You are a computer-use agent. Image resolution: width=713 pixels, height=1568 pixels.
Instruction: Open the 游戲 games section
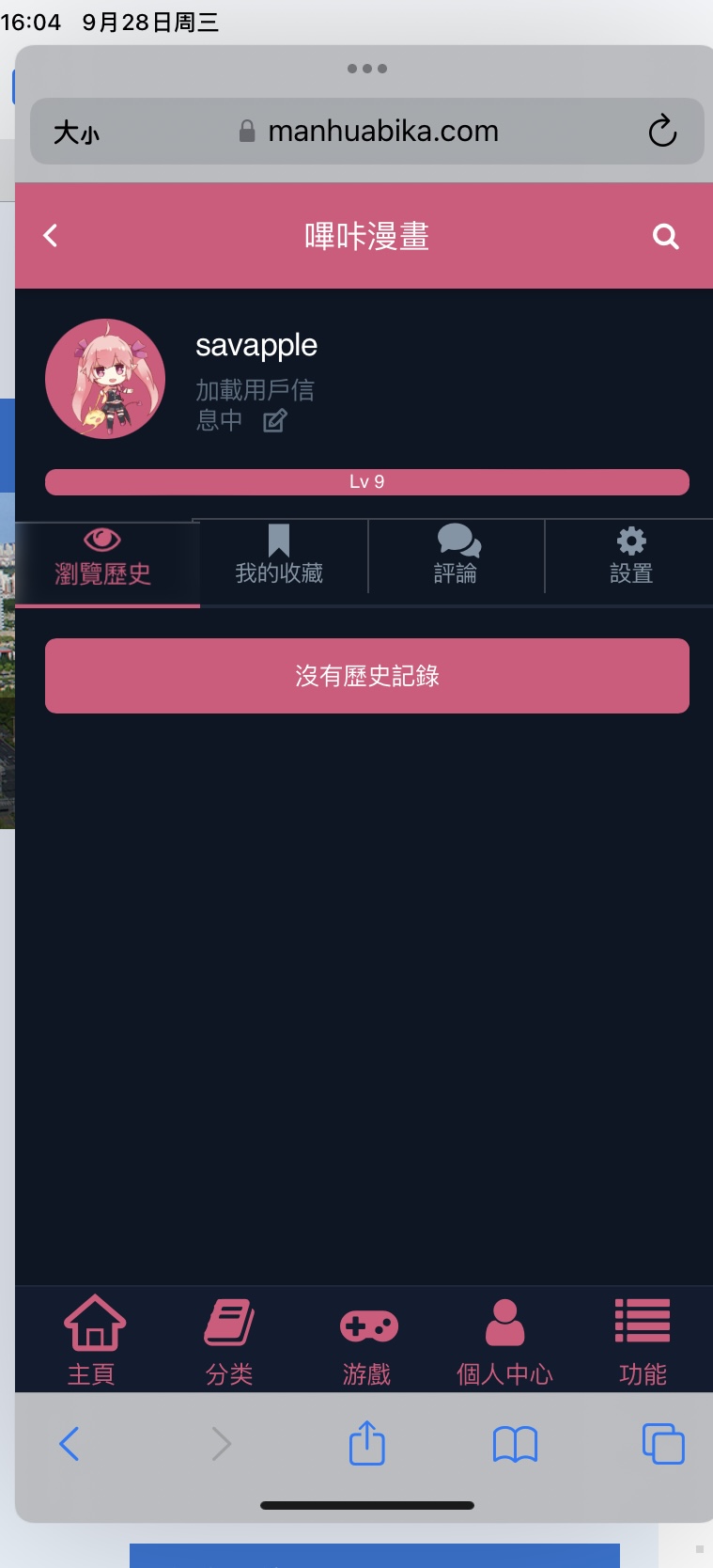click(x=366, y=1339)
